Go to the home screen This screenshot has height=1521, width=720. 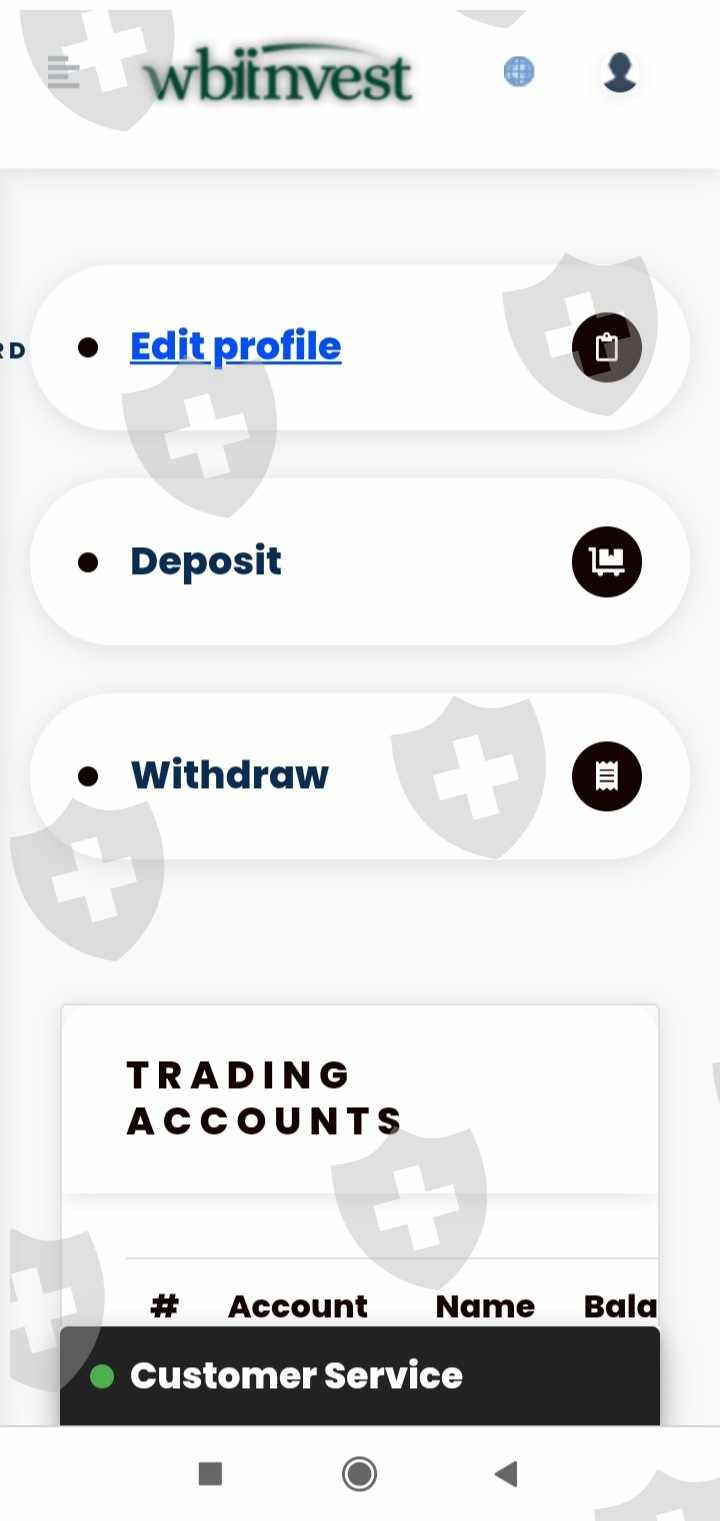359,1473
